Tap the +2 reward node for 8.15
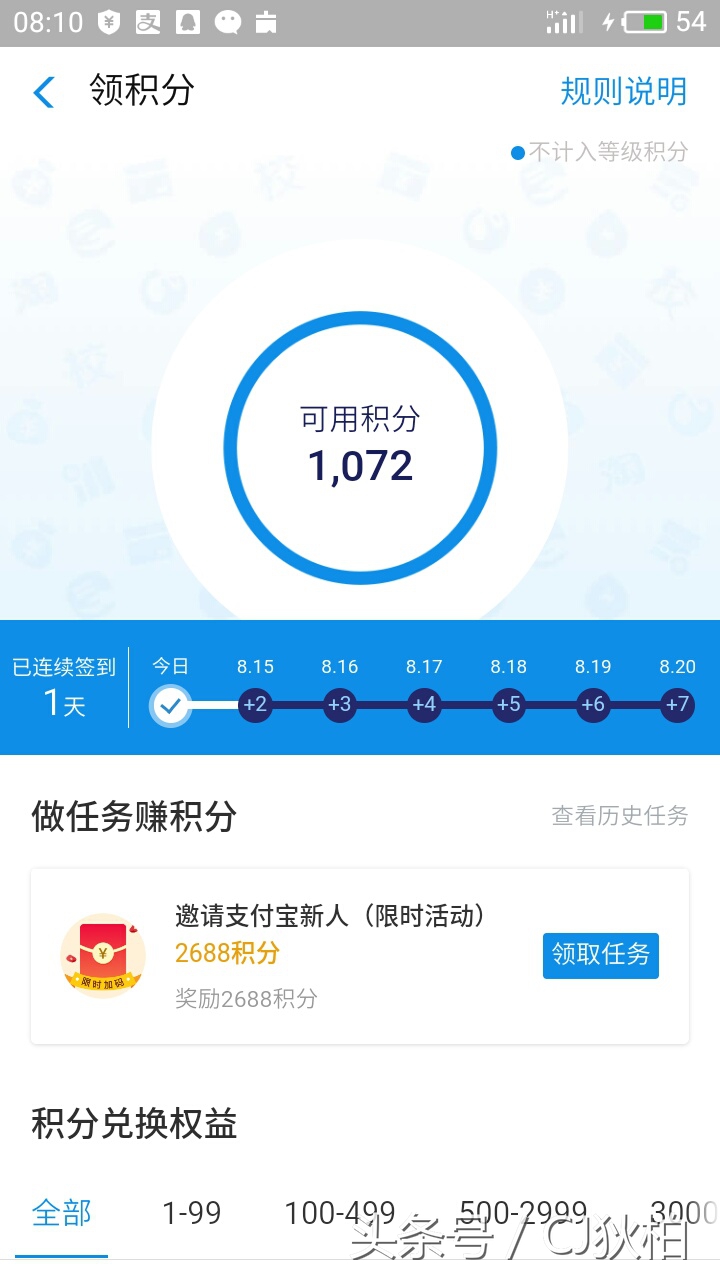Screen dimensions: 720x1280 coord(255,706)
